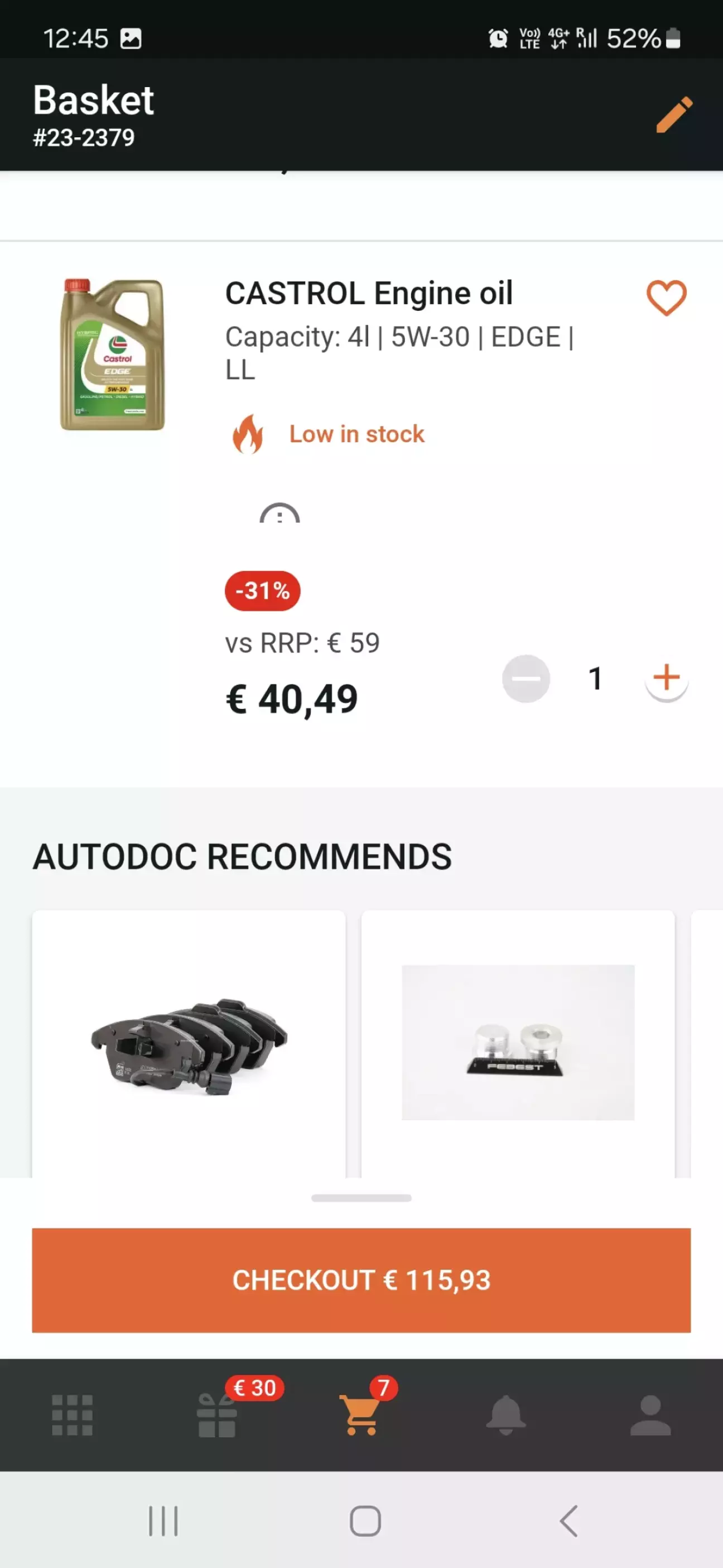Return to the home screen

coord(365,1521)
